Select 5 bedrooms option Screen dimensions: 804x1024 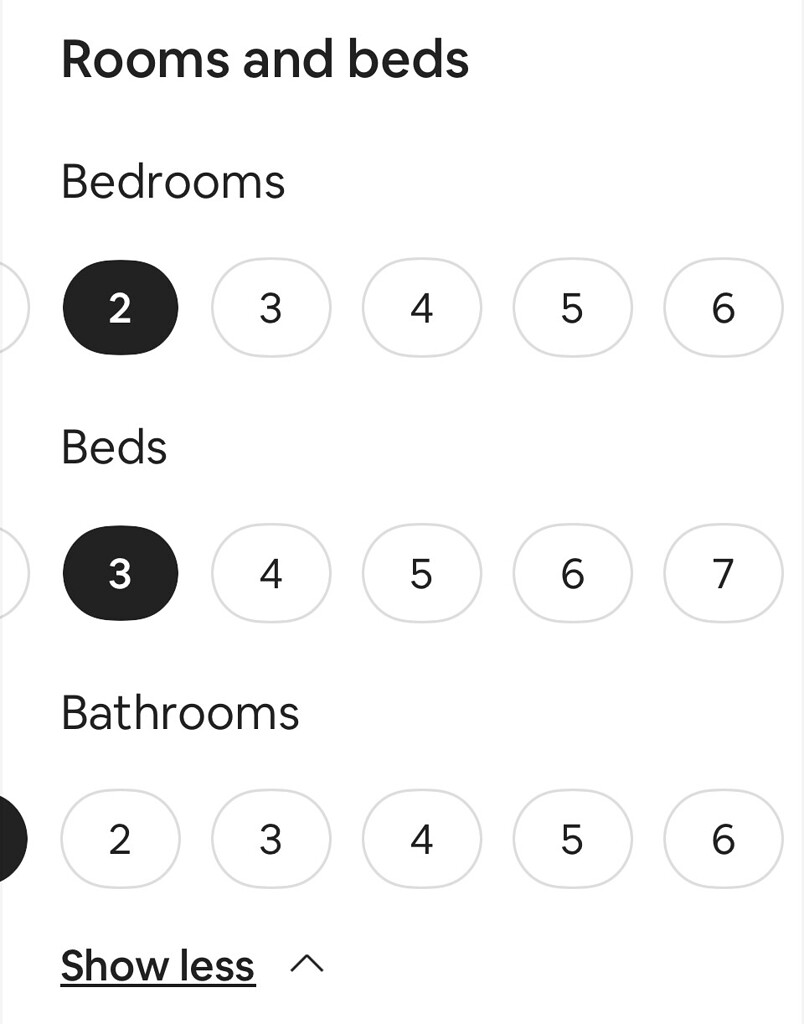coord(572,308)
